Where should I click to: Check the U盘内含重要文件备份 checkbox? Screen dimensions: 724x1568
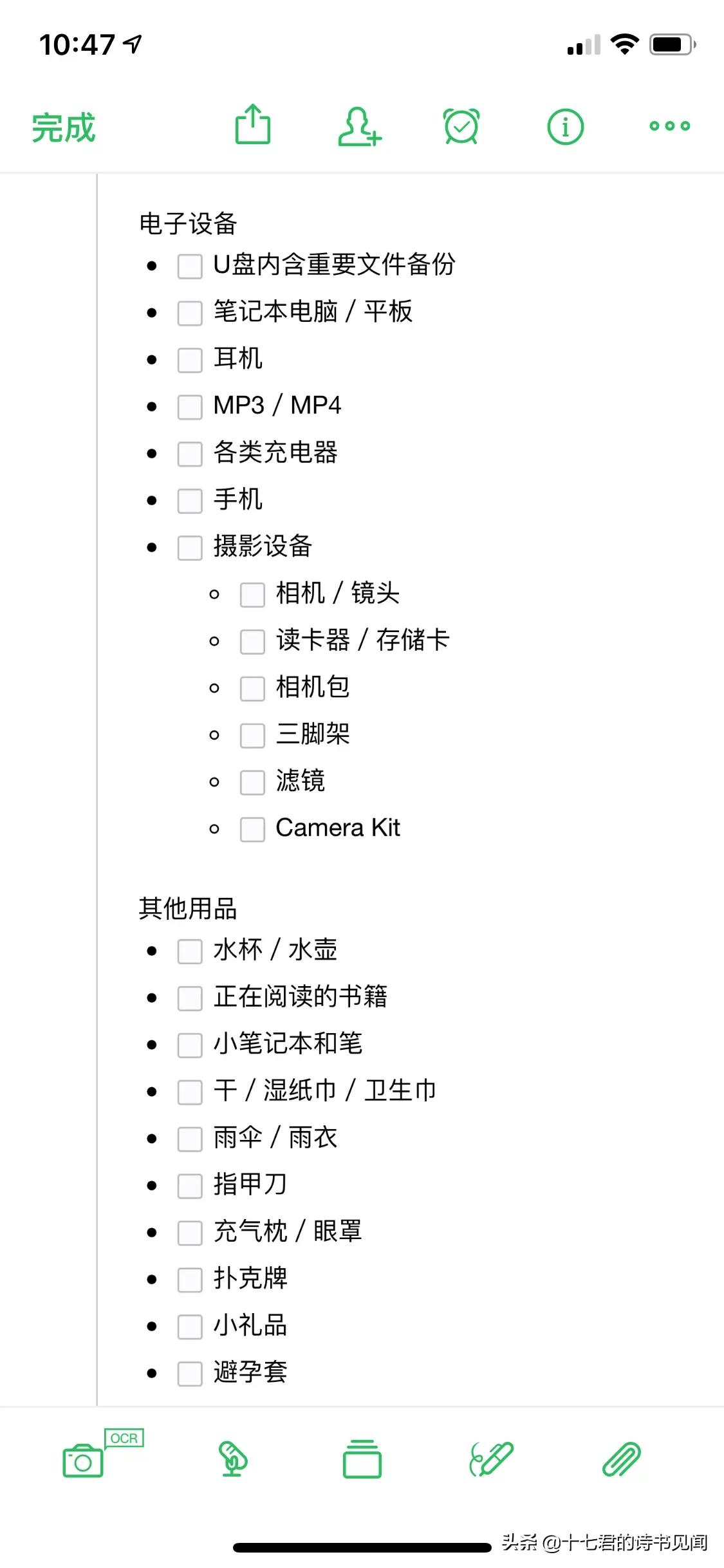pos(190,266)
